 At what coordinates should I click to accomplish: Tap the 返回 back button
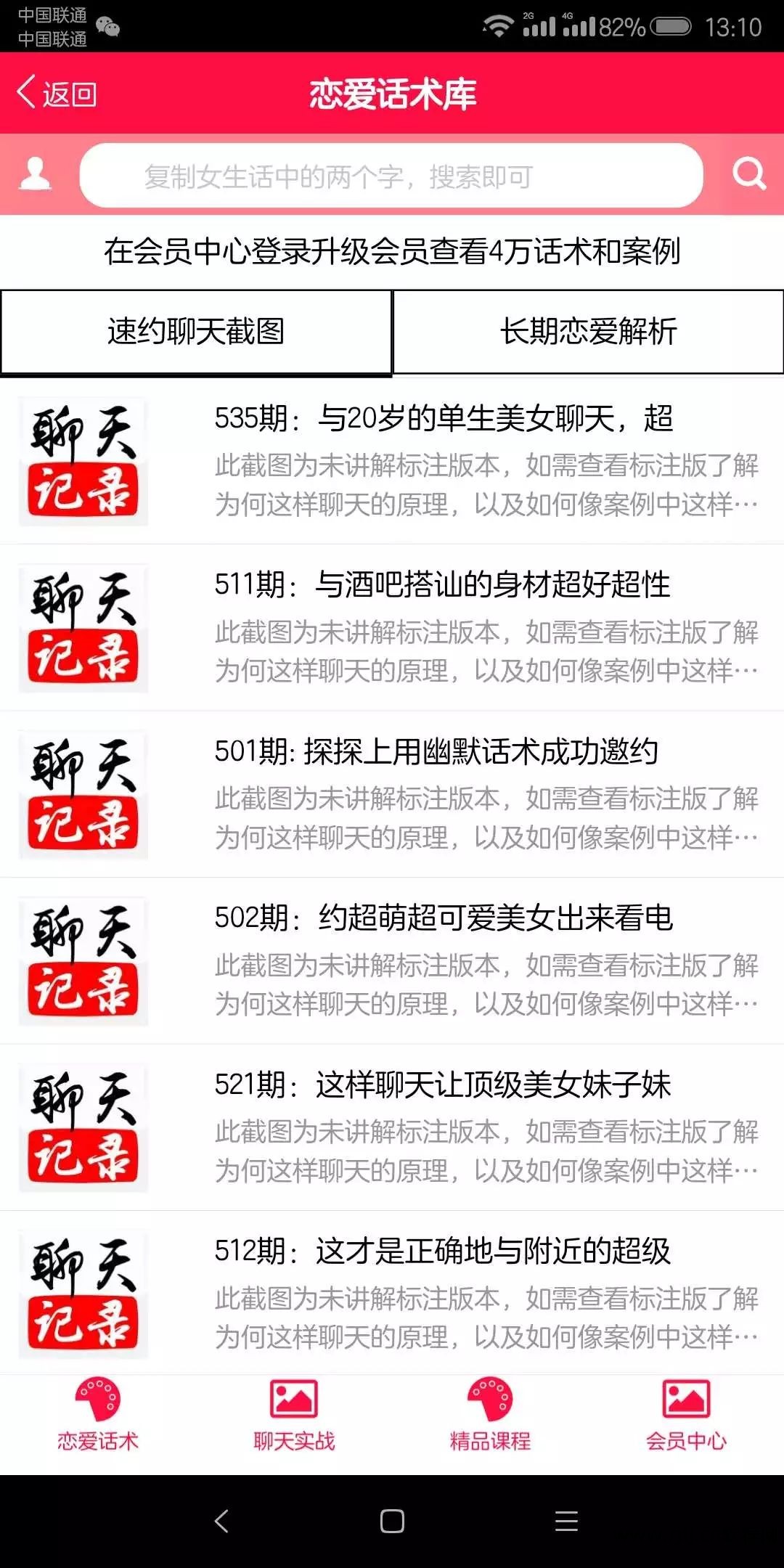(57, 94)
